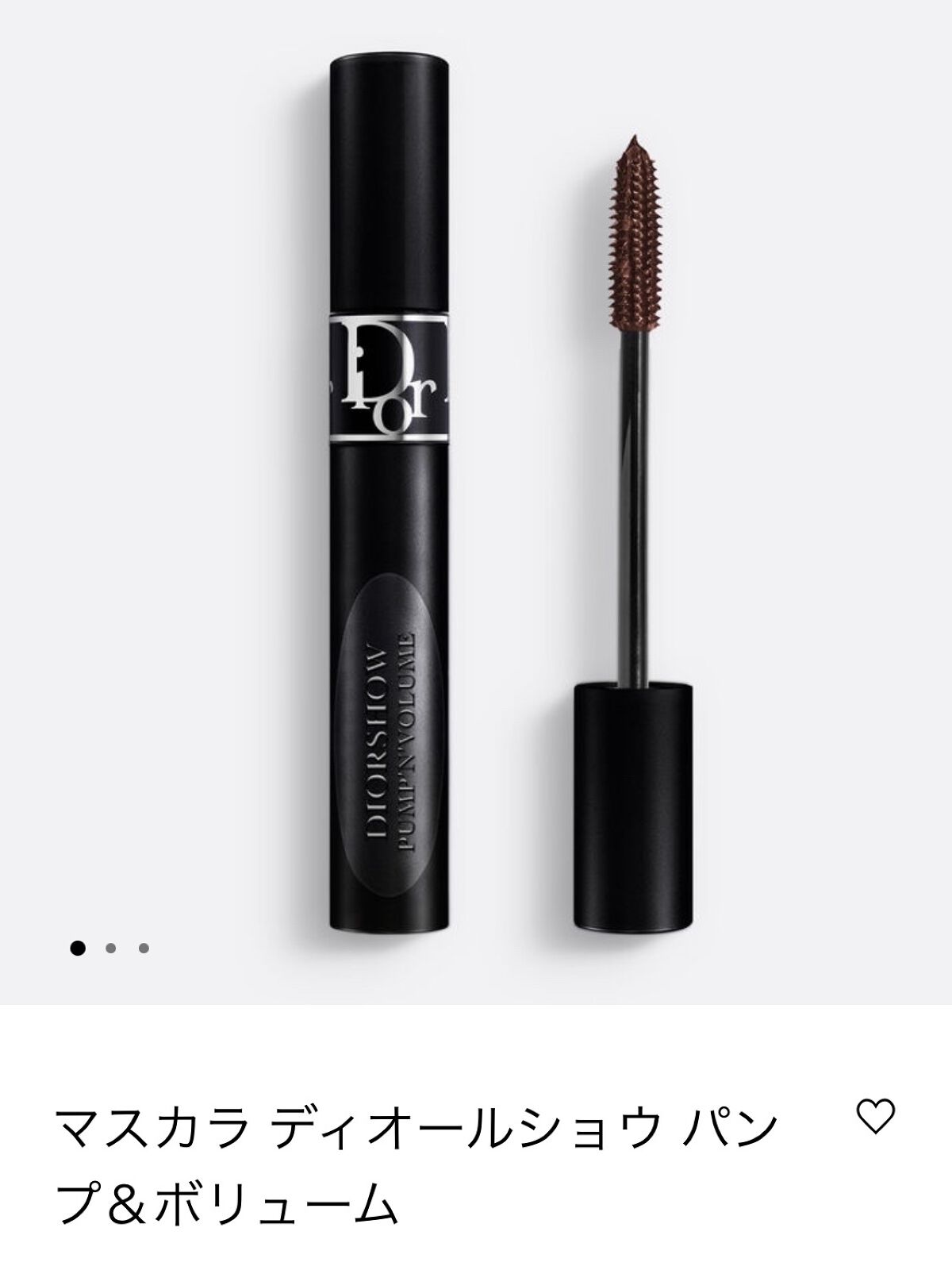
Task: Open the Diorshow Pump'n'Volume product photo
Action: tap(476, 492)
